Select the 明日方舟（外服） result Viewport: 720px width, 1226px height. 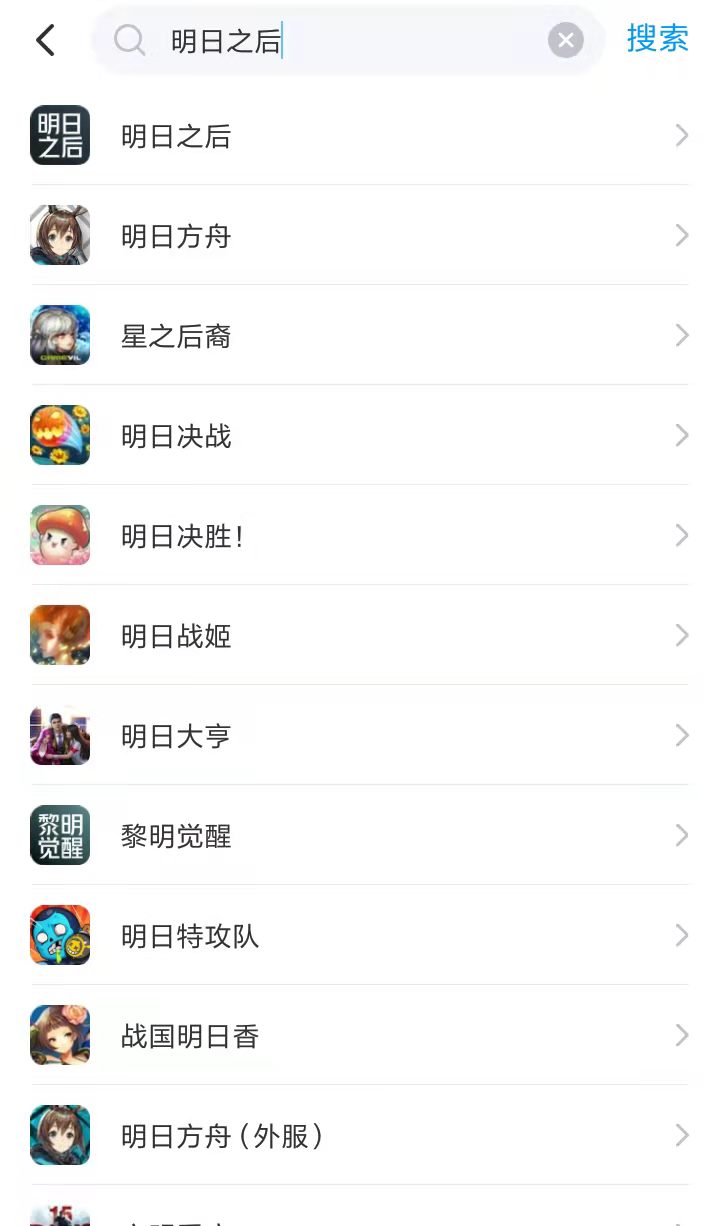click(x=222, y=1136)
